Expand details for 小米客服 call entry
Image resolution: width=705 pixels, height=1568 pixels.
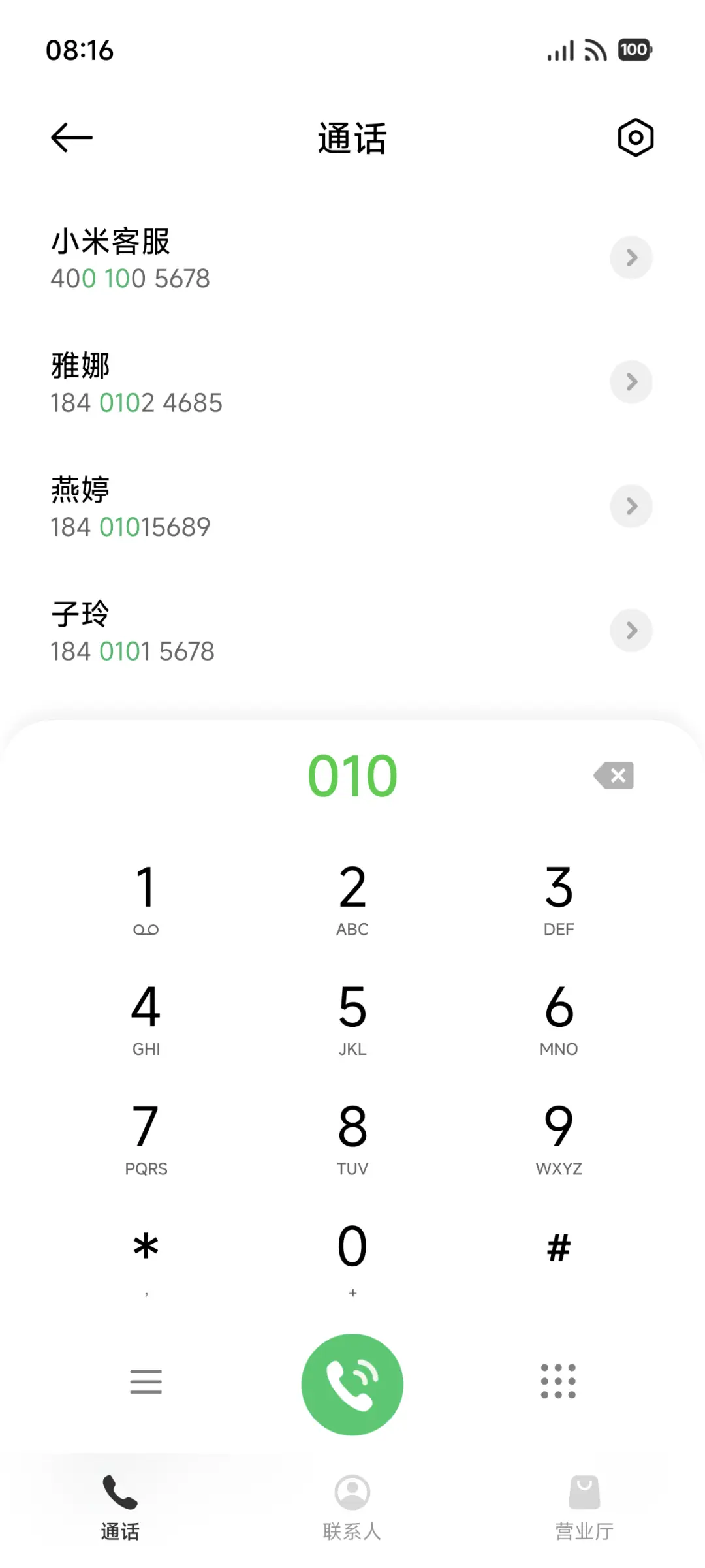(x=631, y=258)
